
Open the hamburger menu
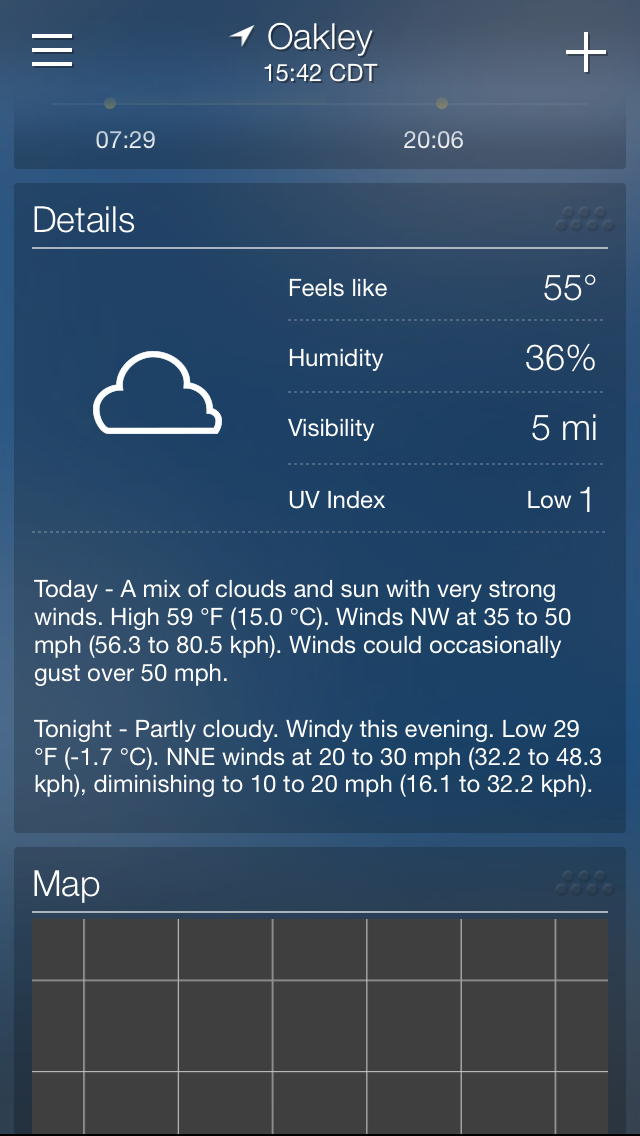52,51
